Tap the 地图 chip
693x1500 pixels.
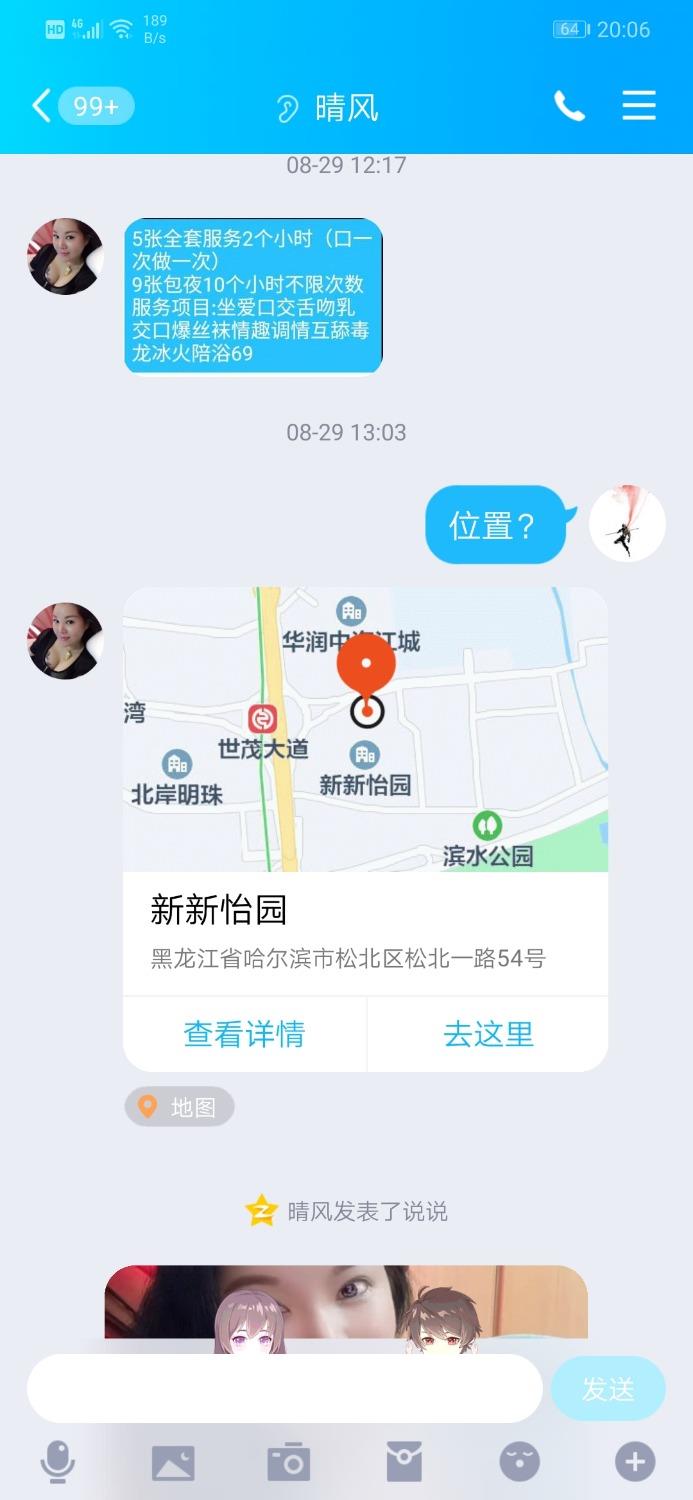point(179,1107)
